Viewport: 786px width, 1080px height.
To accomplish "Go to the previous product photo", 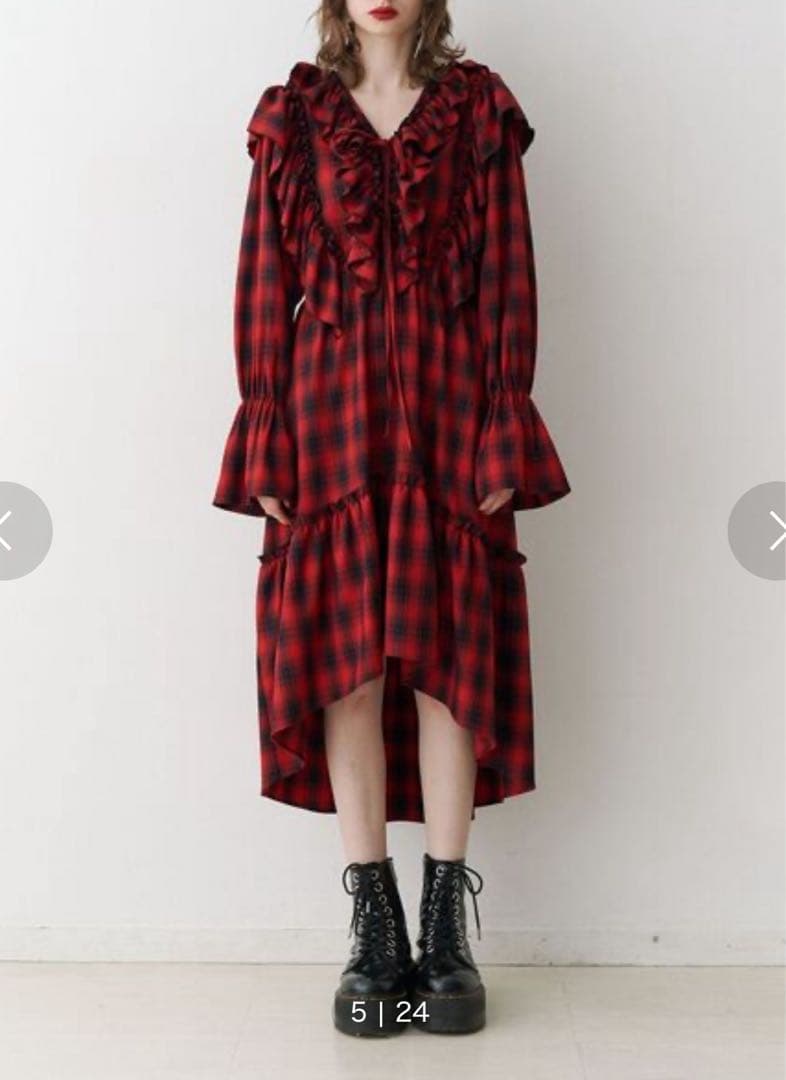I will pyautogui.click(x=14, y=531).
